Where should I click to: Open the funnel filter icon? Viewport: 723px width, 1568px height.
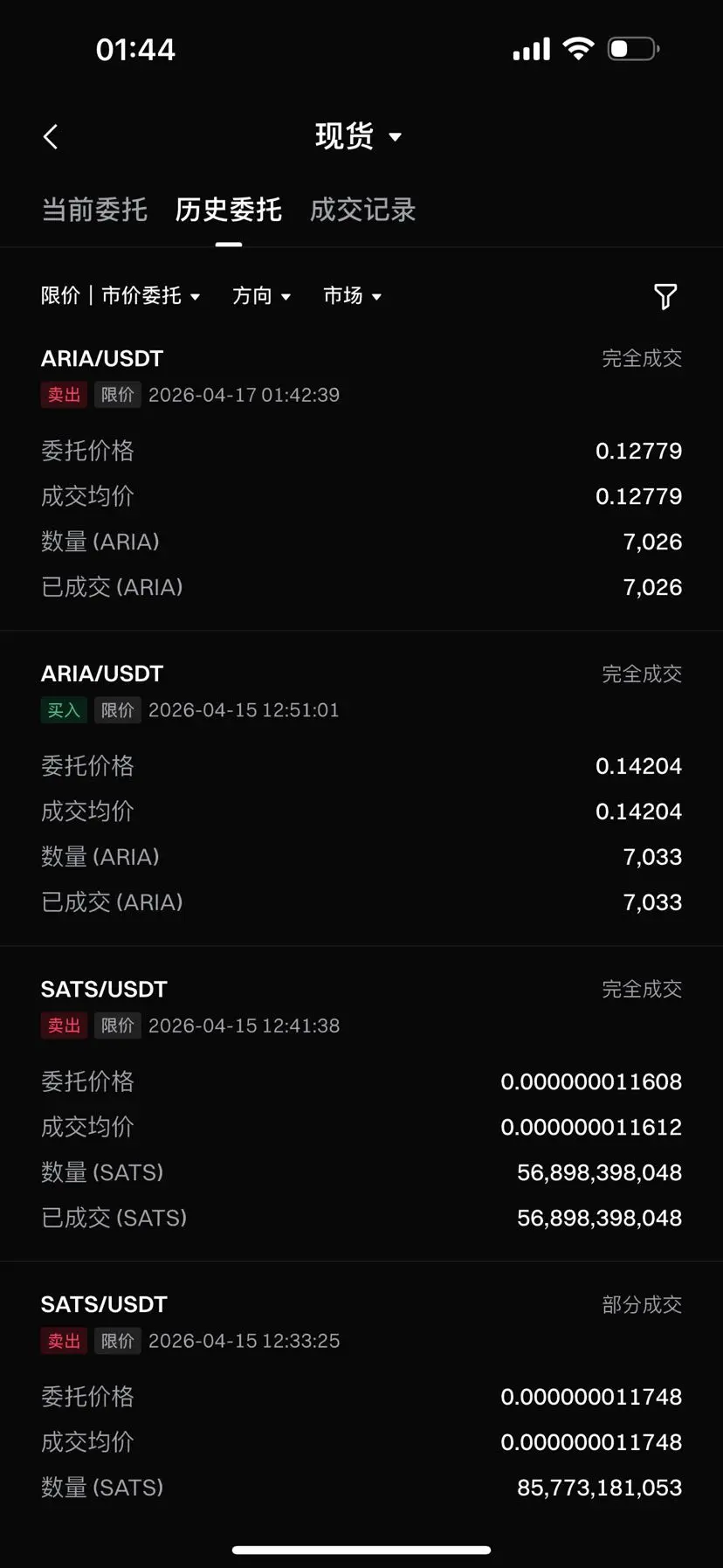[665, 296]
